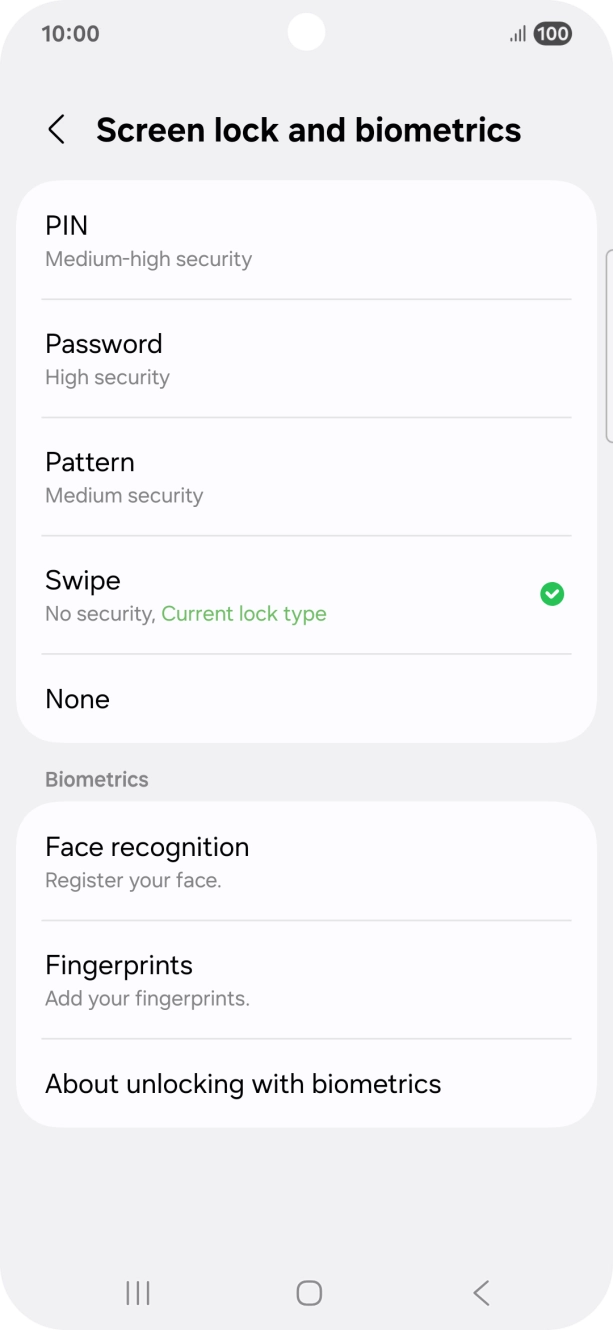Select the Swipe lock type
This screenshot has width=613, height=1330.
[x=306, y=595]
